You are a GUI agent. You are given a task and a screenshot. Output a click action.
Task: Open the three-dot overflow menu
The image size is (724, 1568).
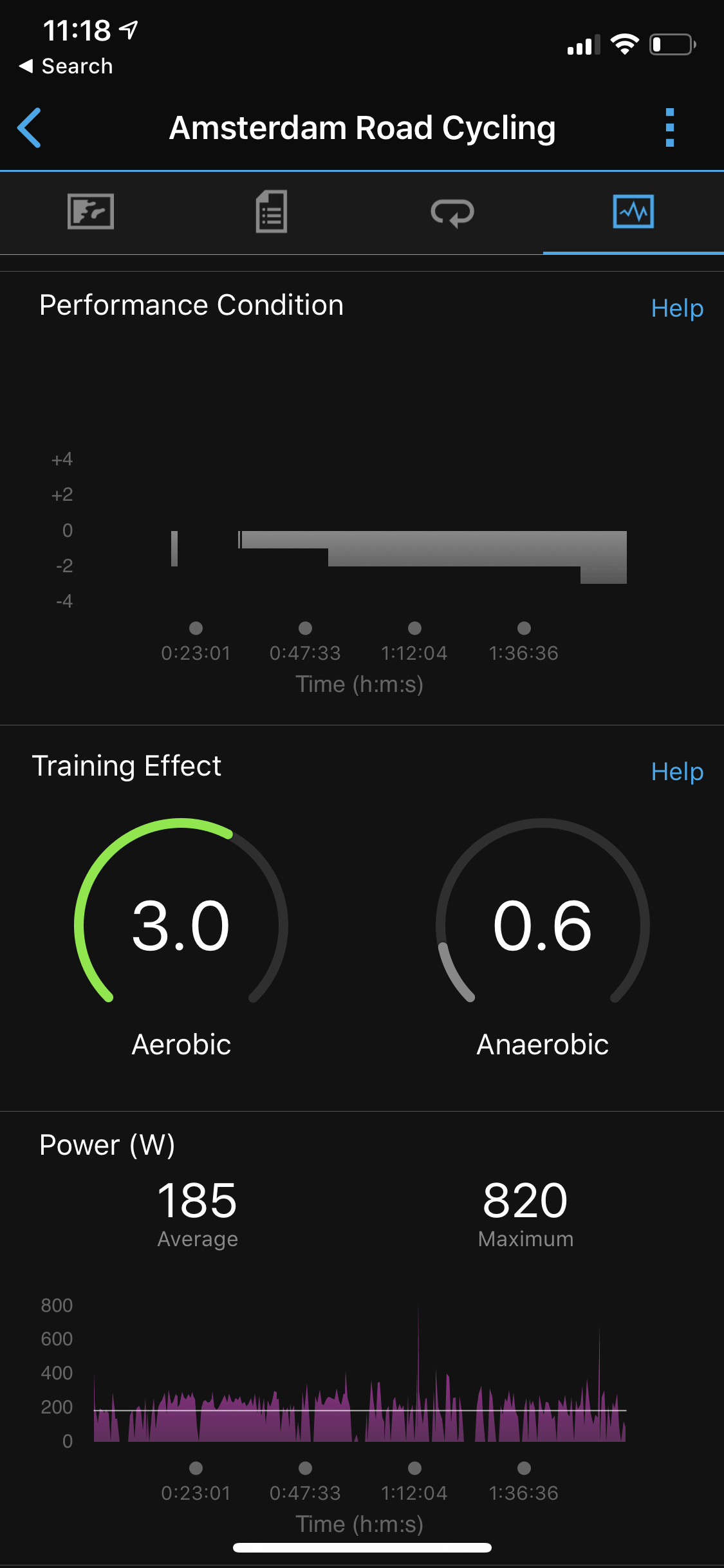pos(670,127)
